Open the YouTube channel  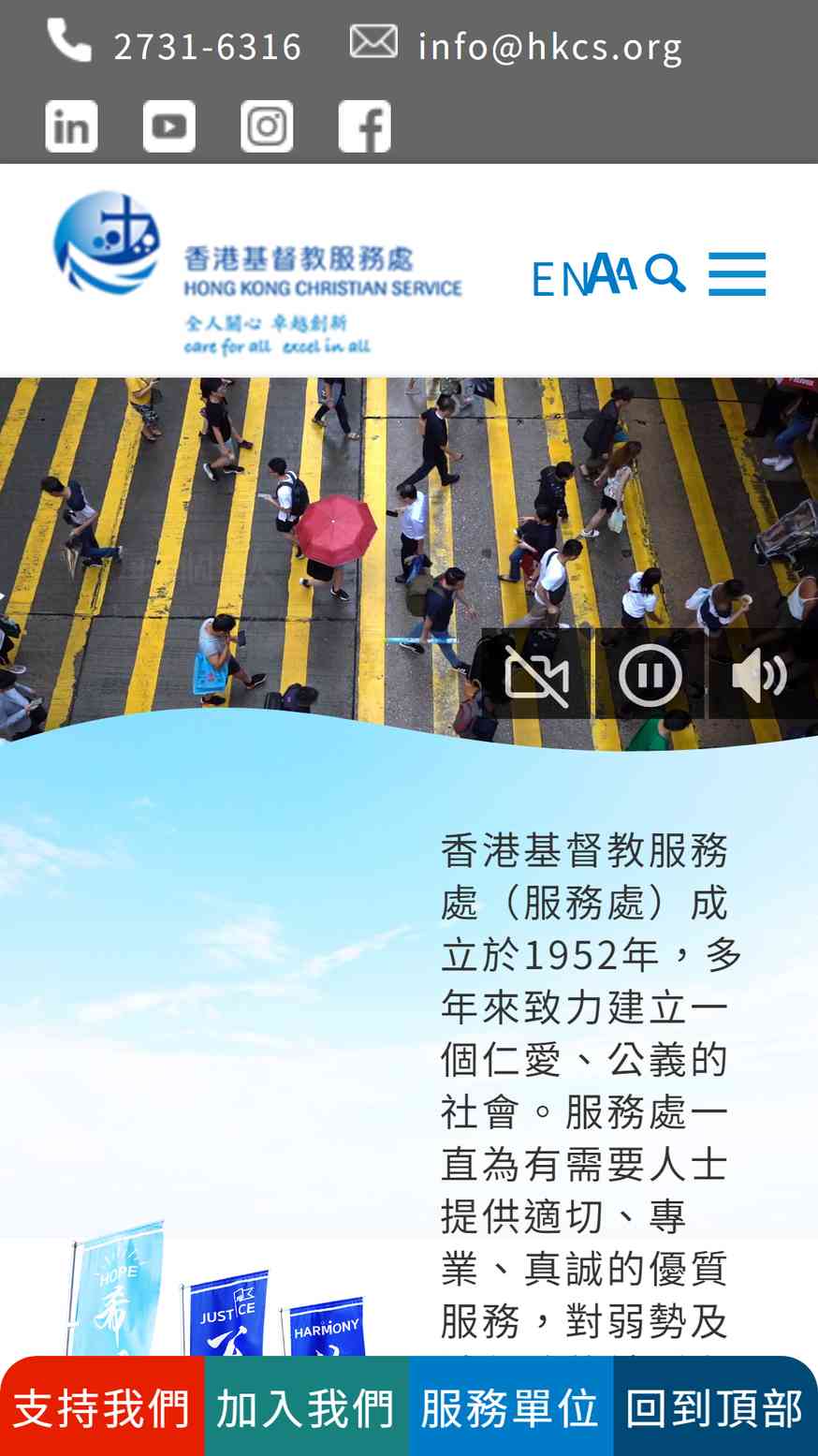(169, 126)
